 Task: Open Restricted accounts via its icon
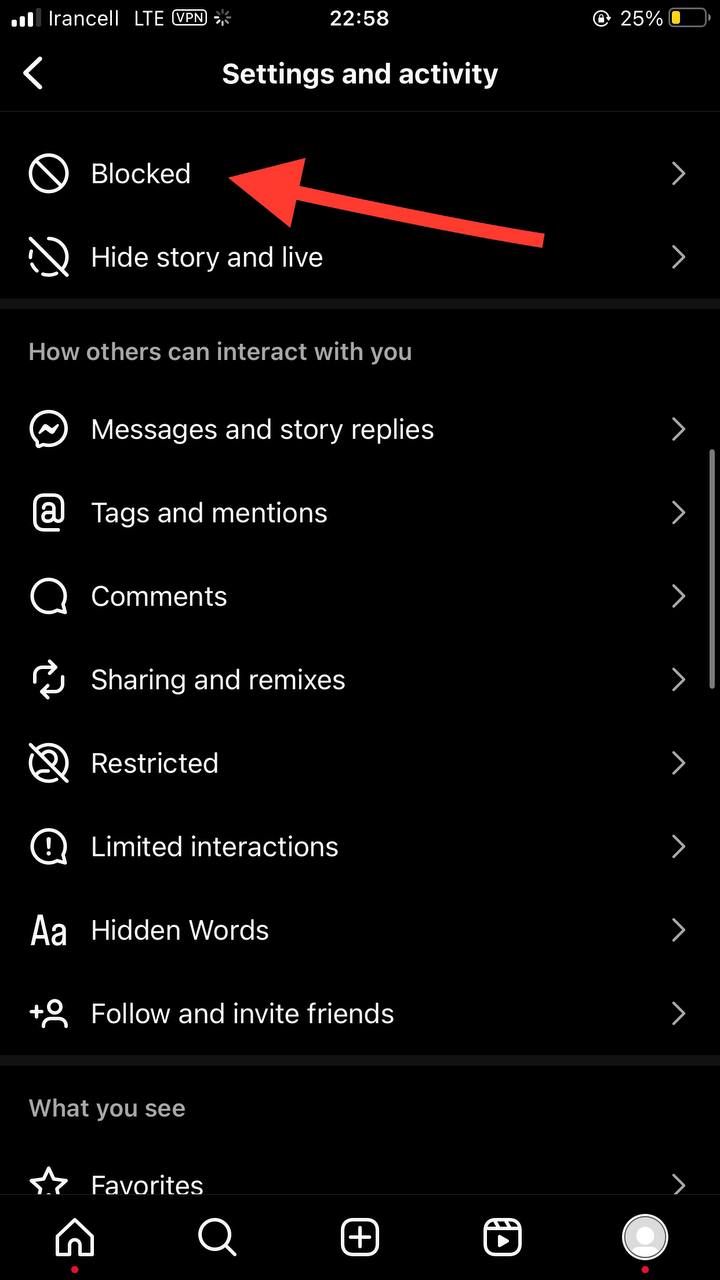[47, 763]
